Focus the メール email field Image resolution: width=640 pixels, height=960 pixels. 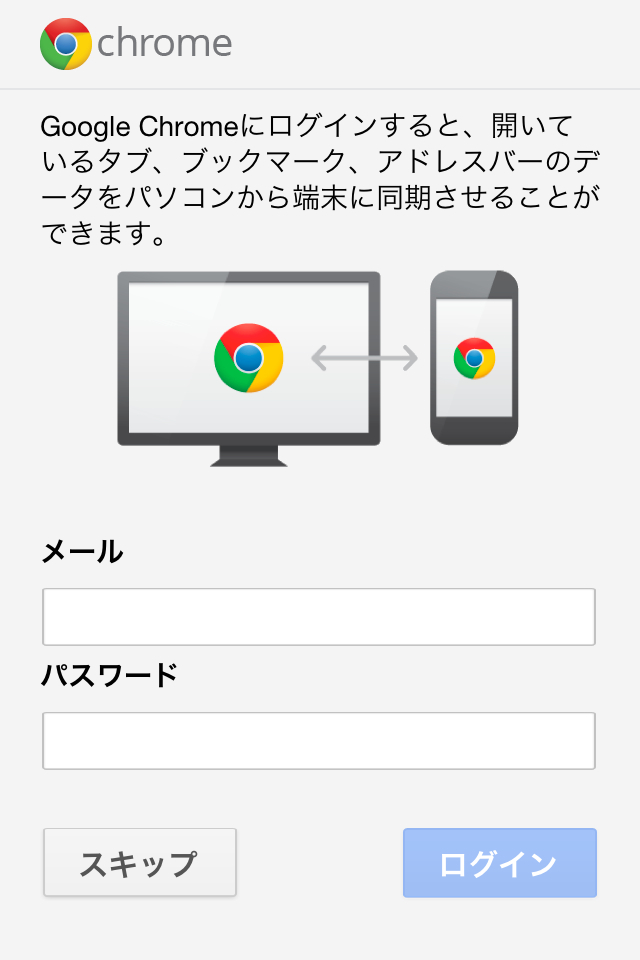click(x=318, y=617)
